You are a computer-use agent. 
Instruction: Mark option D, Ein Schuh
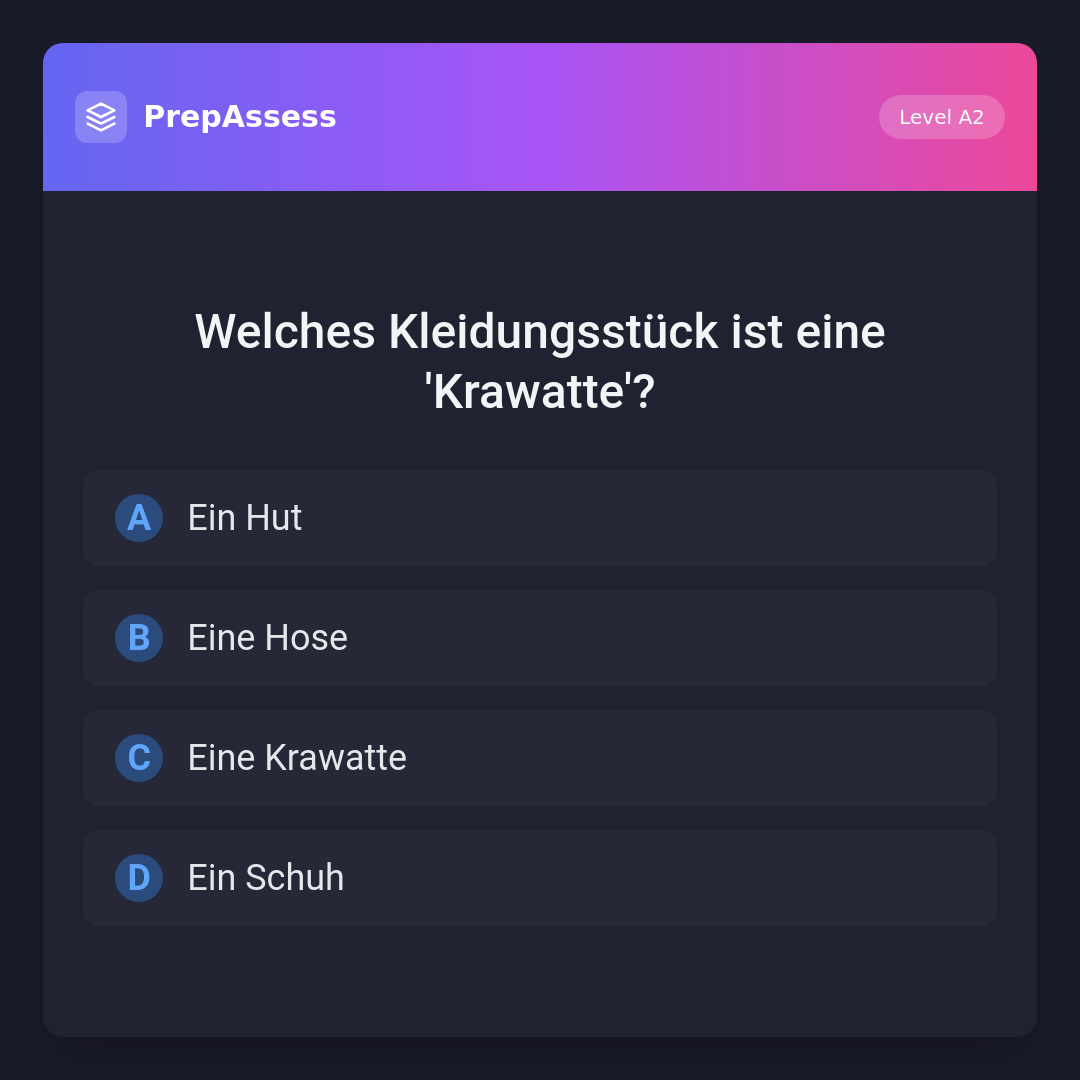point(540,878)
